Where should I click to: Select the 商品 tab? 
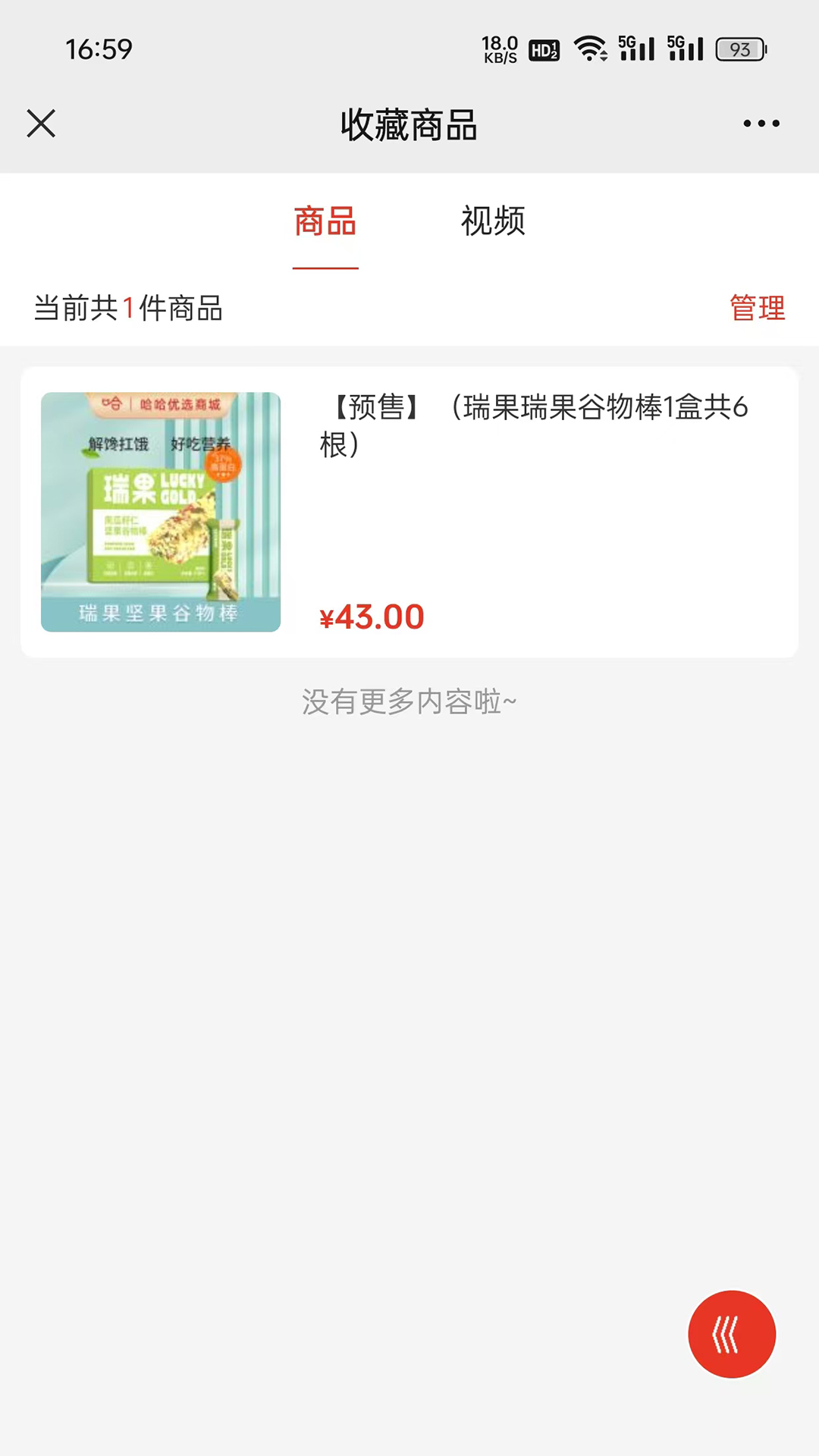coord(325,221)
